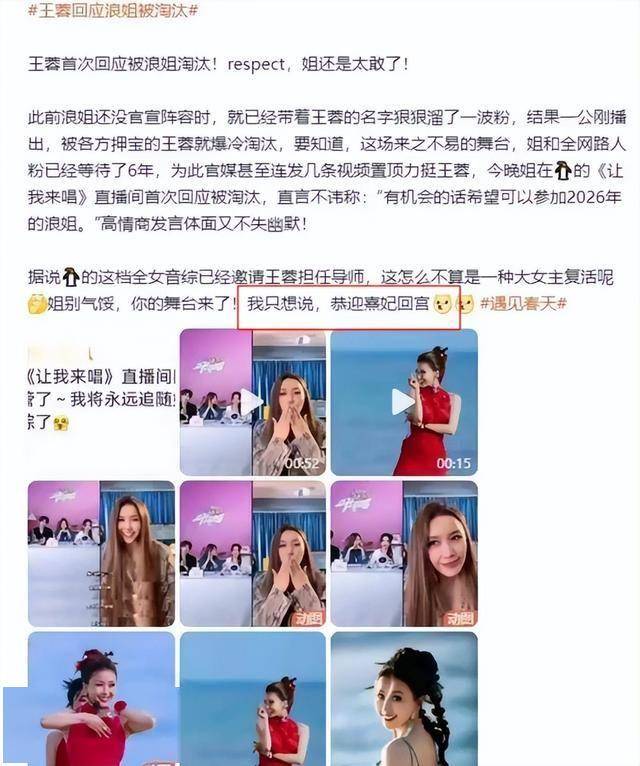Play the video clip lasting 00:52
The image size is (640, 766).
[252, 402]
